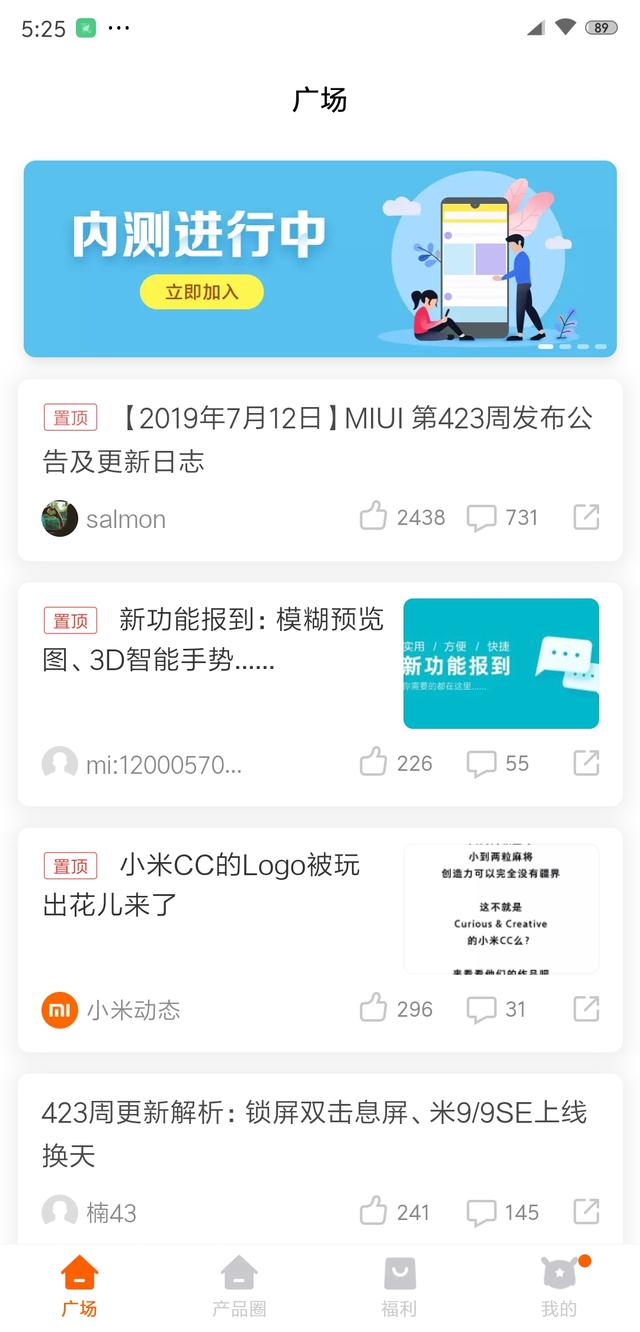Open the 新功能报到 post
Viewport: 640px width, 1332px height.
[213, 640]
